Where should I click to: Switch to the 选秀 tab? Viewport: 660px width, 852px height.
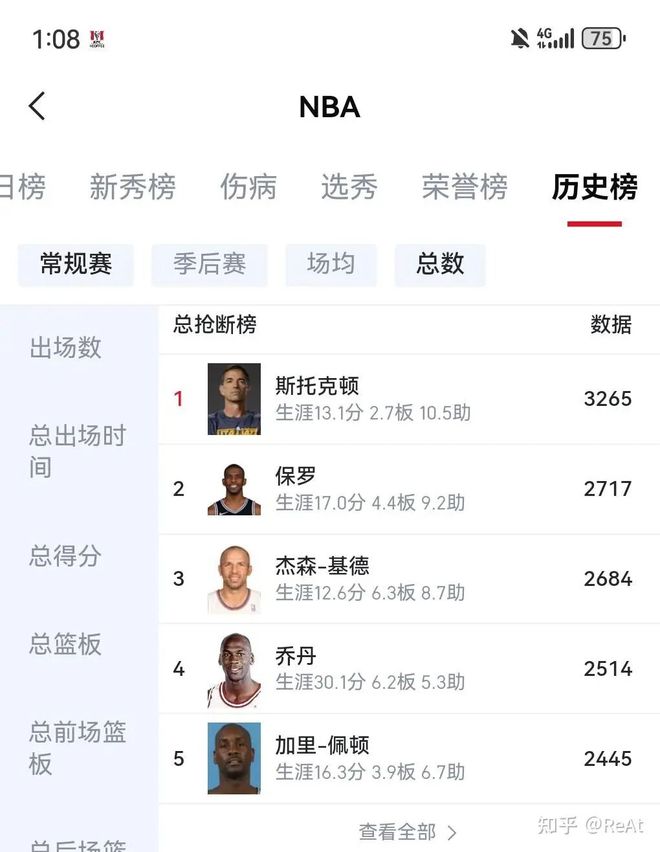click(x=349, y=187)
